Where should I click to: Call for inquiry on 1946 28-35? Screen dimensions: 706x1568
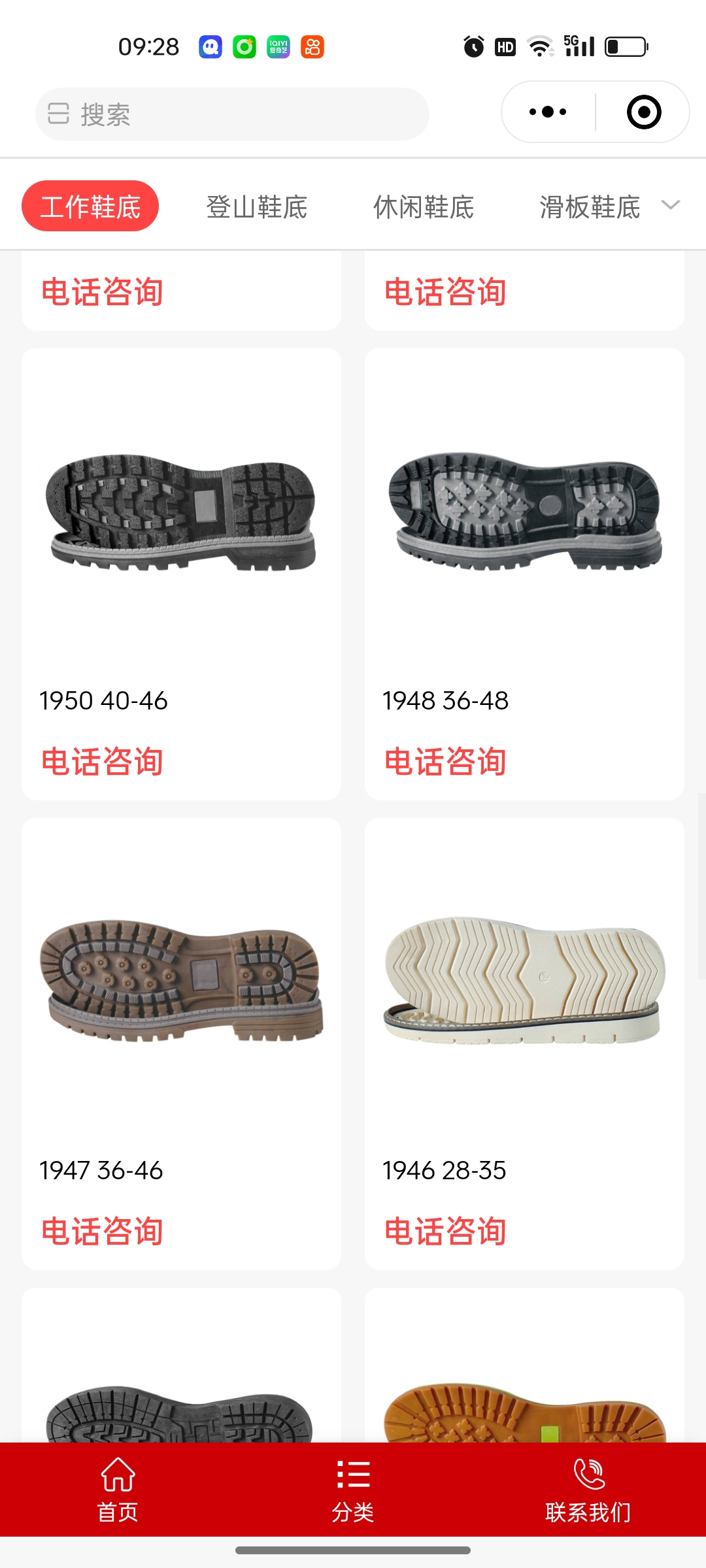(x=445, y=1232)
